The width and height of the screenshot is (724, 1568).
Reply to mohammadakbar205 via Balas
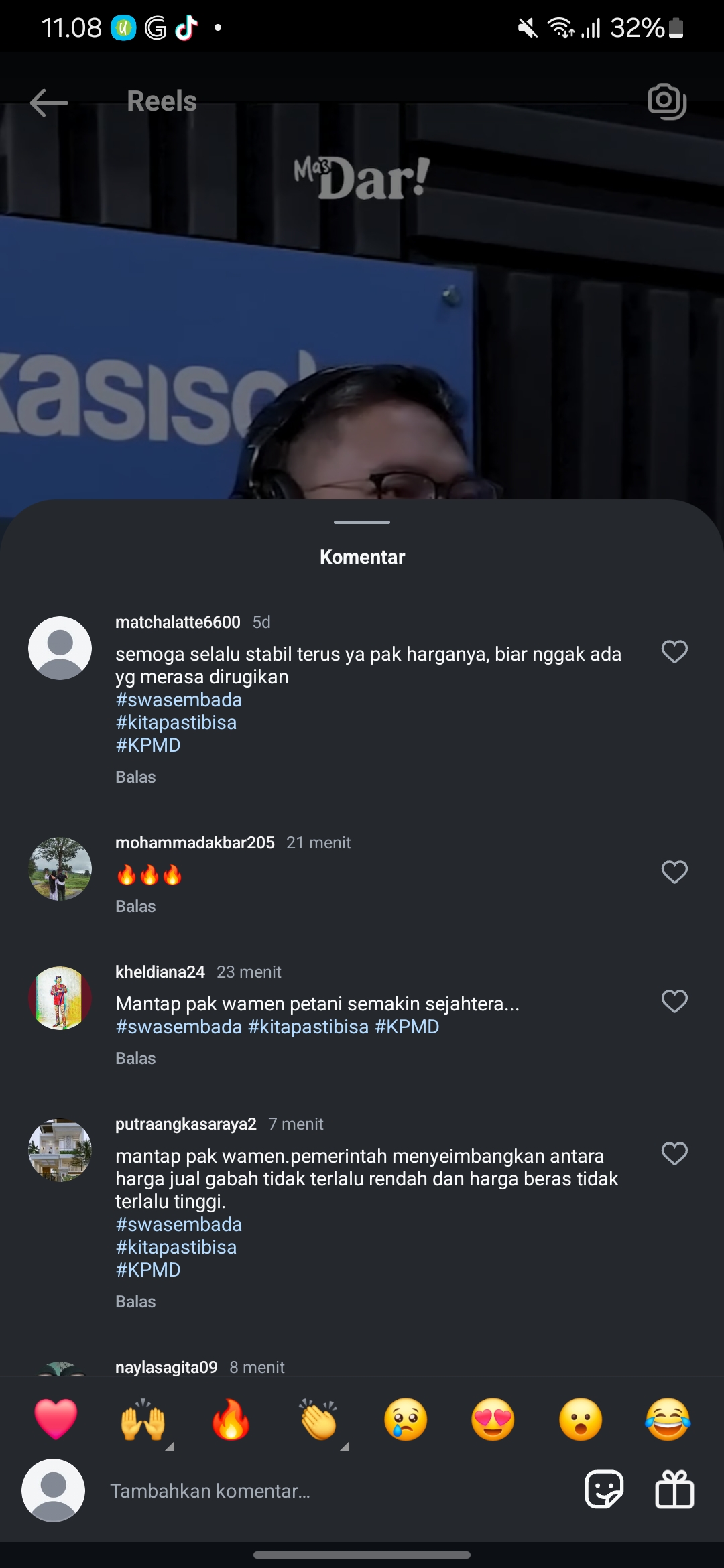click(135, 906)
